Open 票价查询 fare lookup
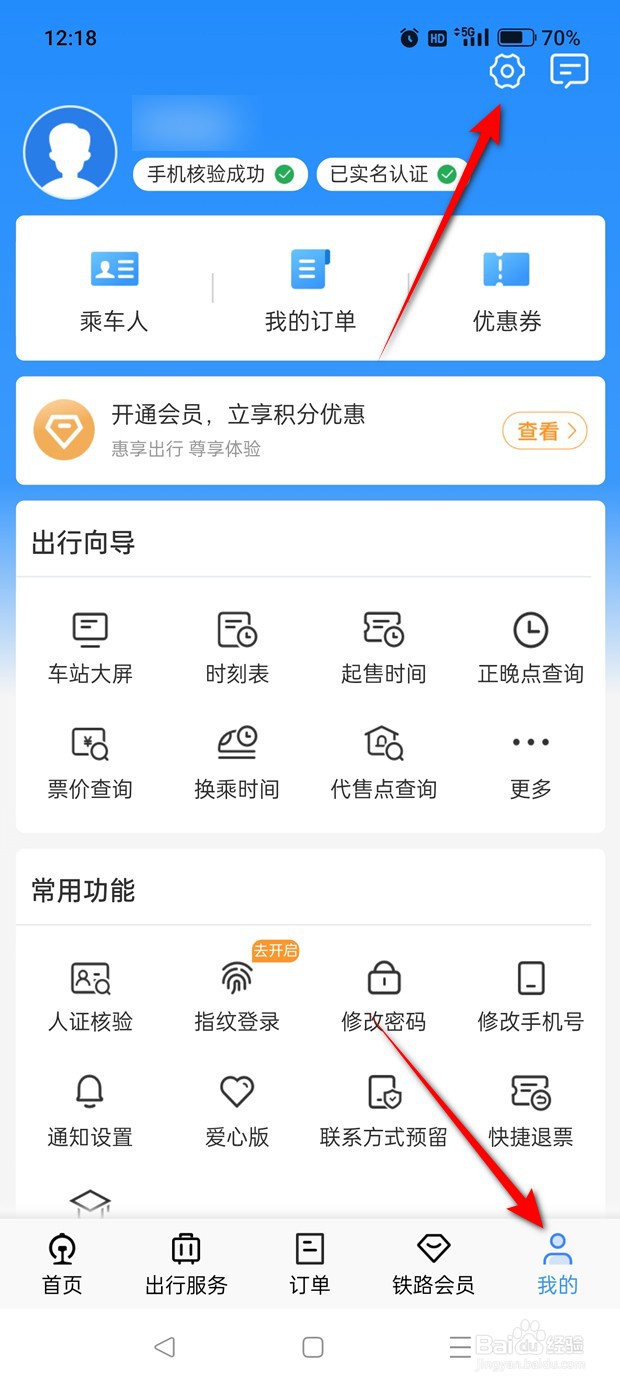Screen dimensions: 620x1386 click(90, 763)
